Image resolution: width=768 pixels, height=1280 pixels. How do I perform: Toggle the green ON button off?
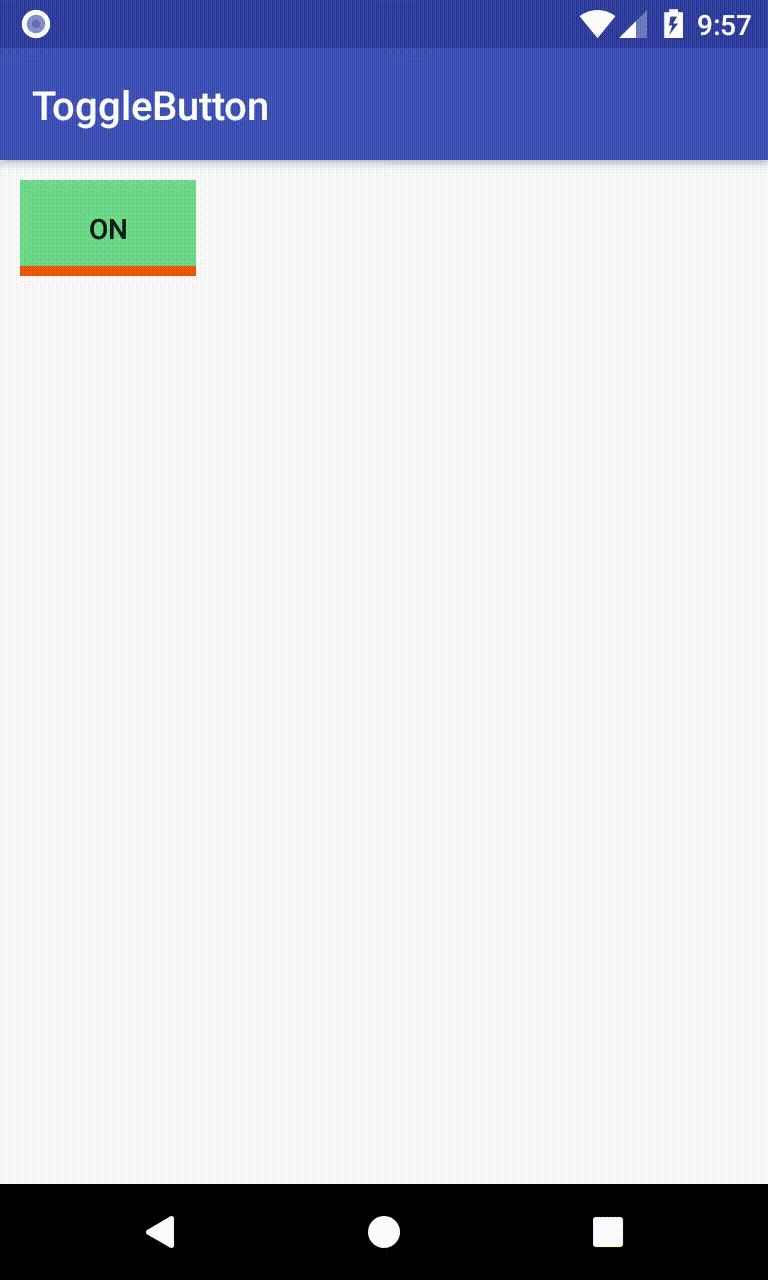(108, 228)
